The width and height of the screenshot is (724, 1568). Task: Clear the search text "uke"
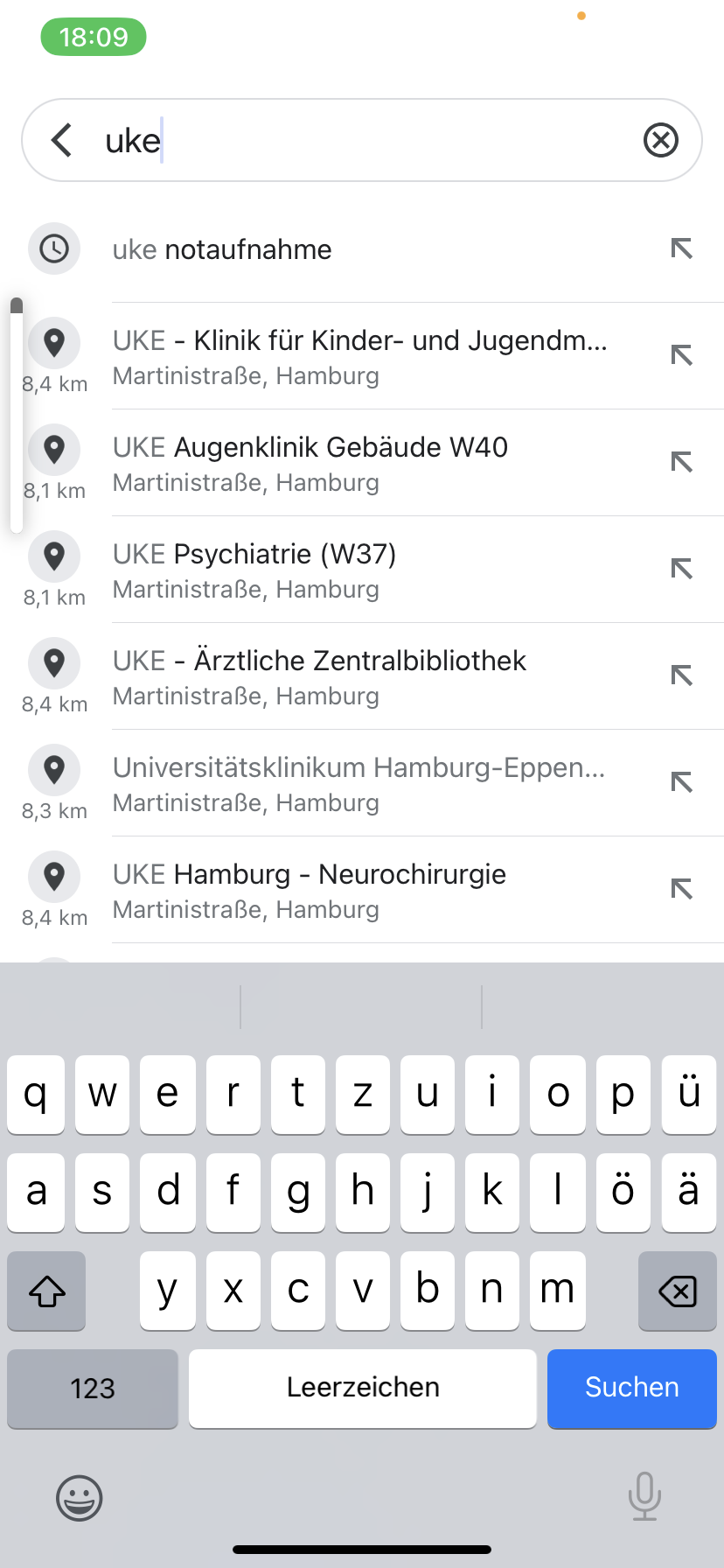pos(660,140)
